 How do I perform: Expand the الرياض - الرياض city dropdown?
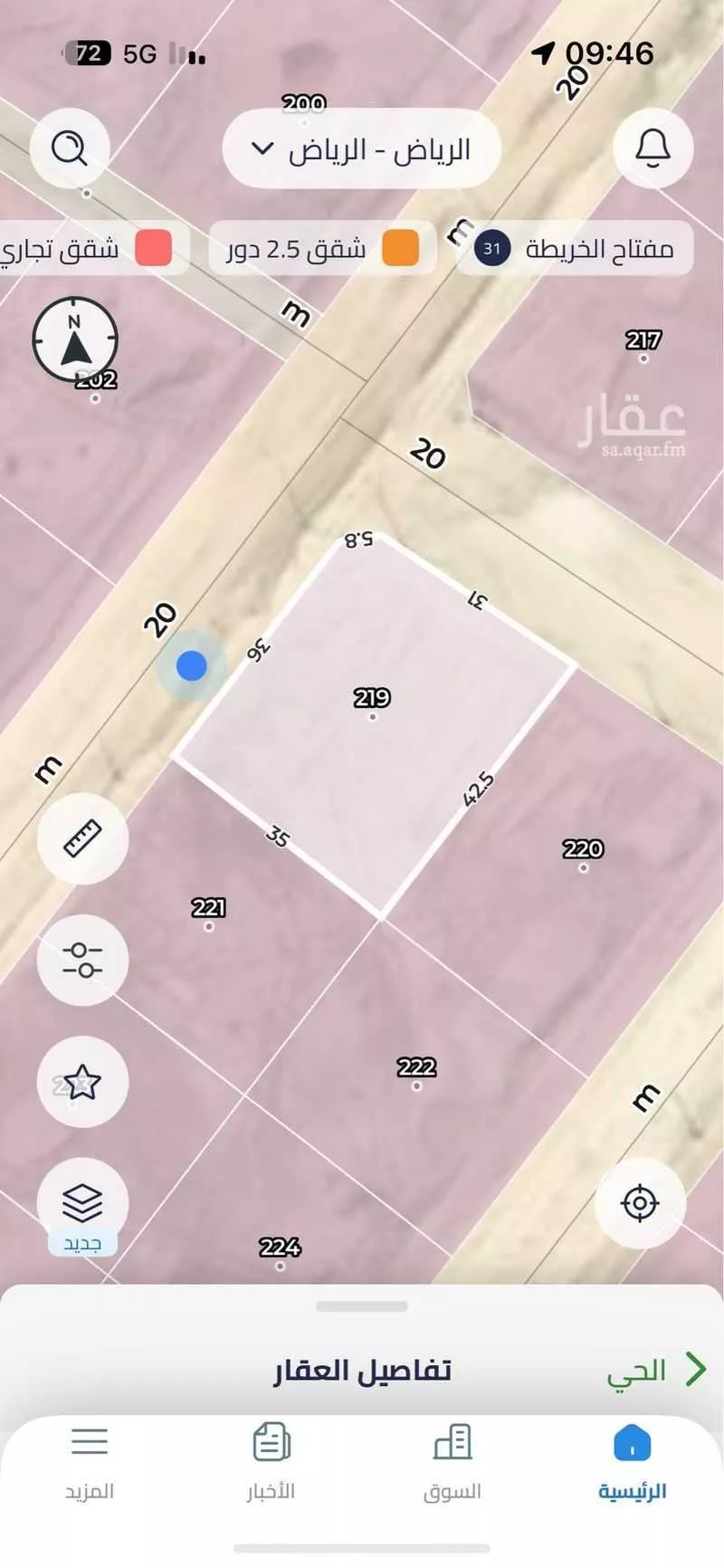click(362, 149)
